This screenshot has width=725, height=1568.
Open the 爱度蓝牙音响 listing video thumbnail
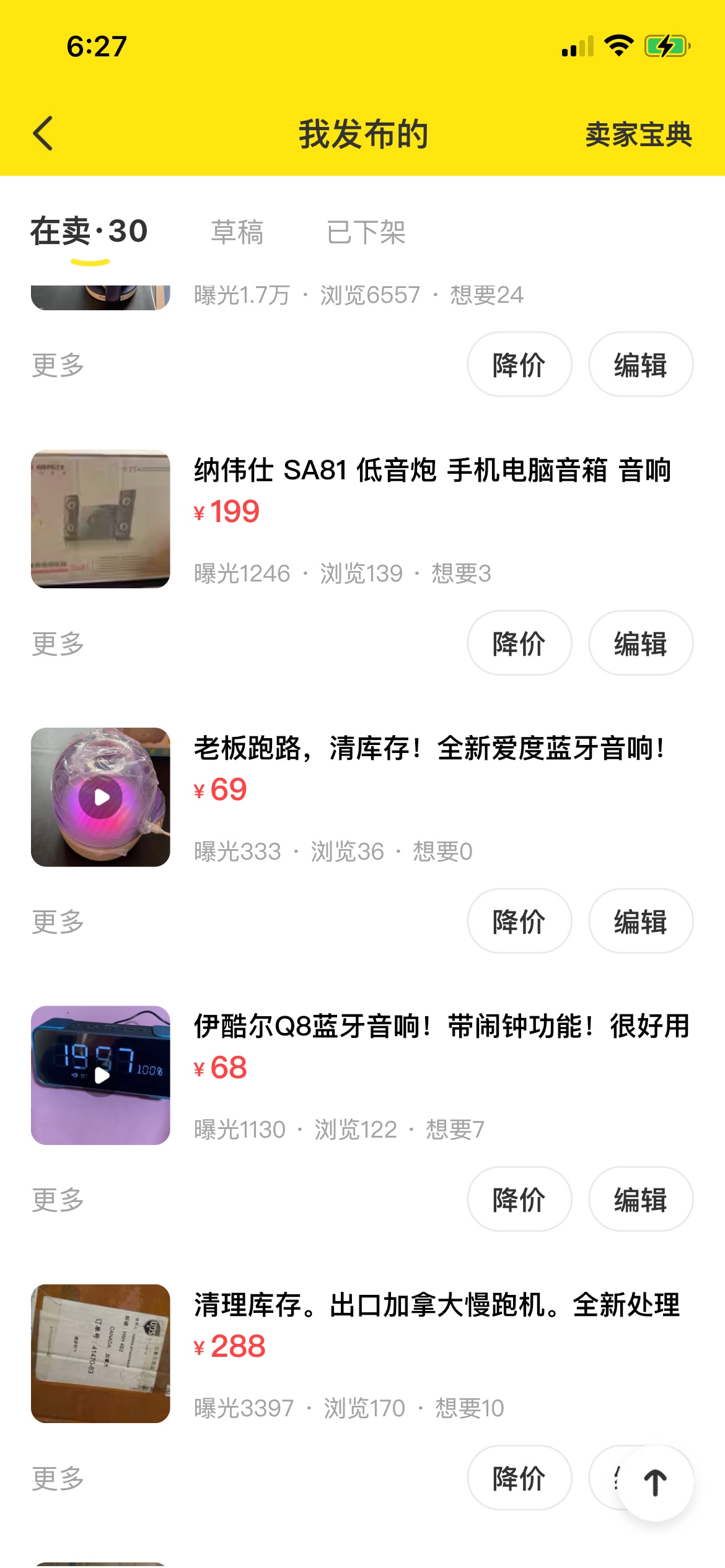[100, 797]
